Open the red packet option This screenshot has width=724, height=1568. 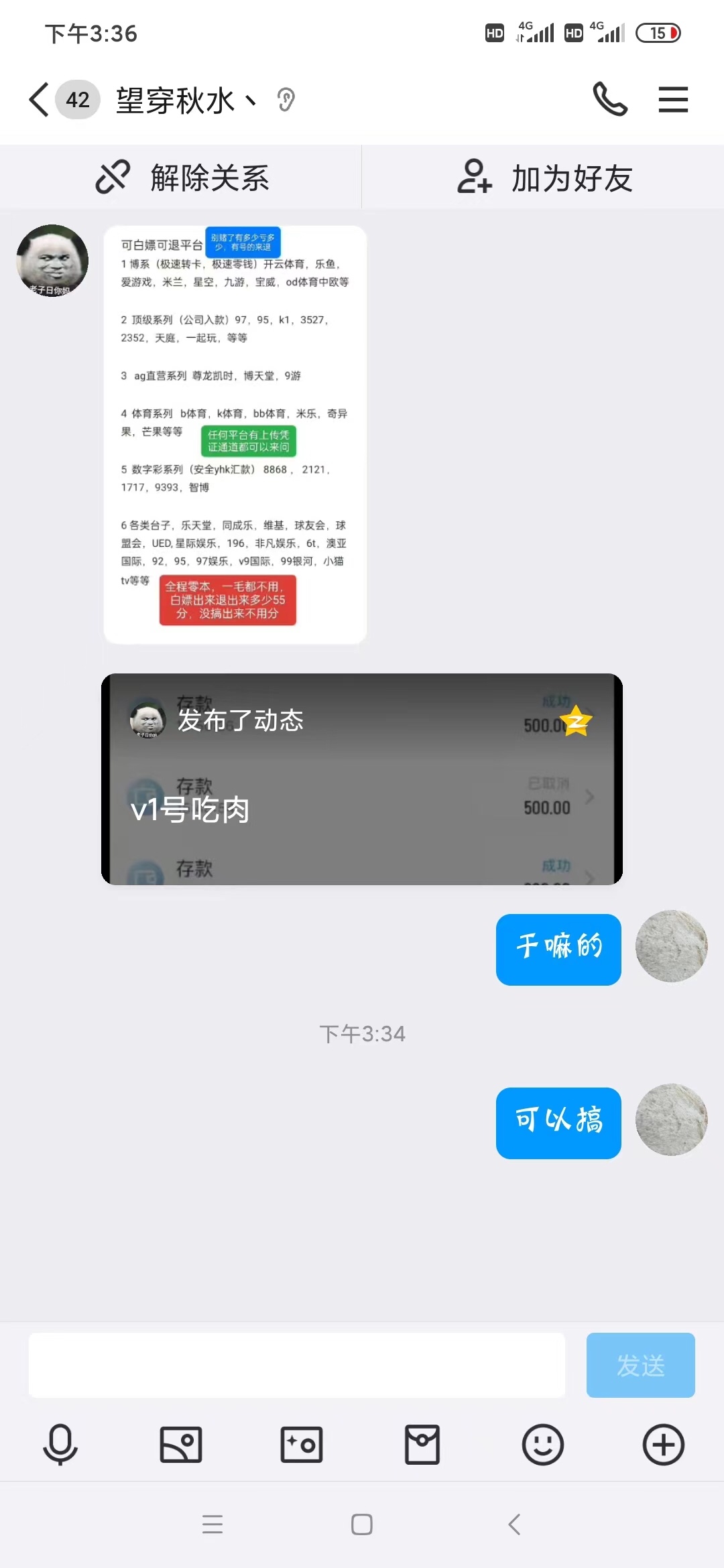click(422, 1444)
